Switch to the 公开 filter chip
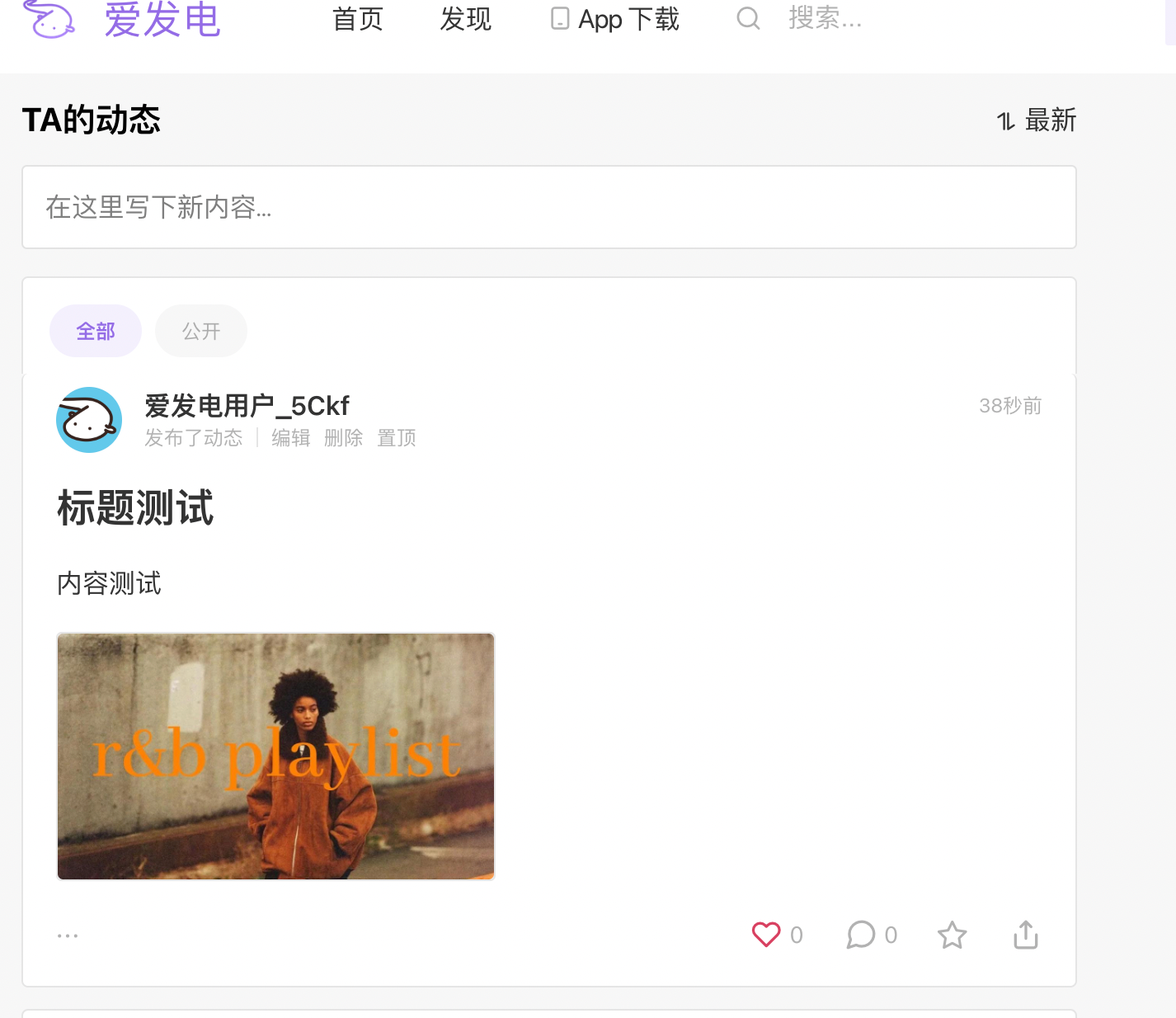The image size is (1176, 1018). pos(201,331)
